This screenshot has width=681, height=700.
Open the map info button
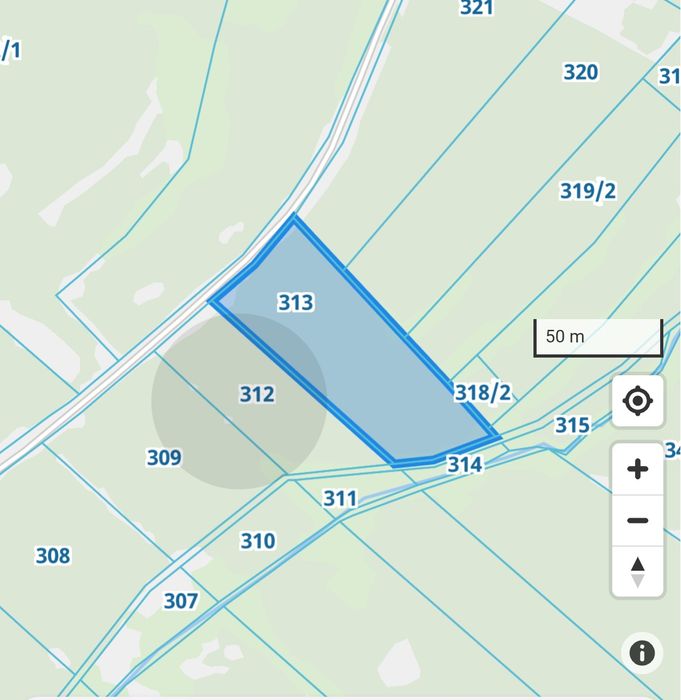[641, 653]
